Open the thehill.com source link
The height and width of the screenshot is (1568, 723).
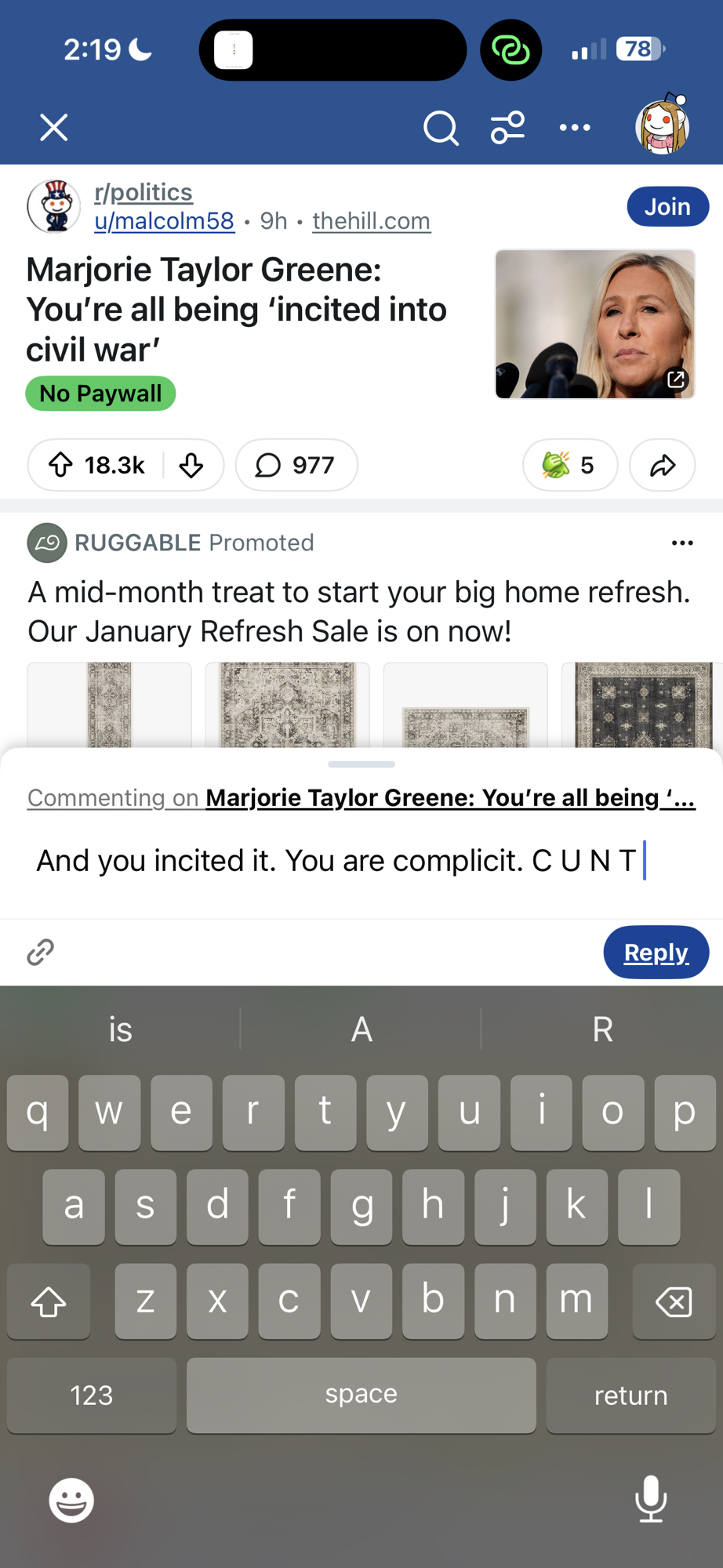[371, 221]
